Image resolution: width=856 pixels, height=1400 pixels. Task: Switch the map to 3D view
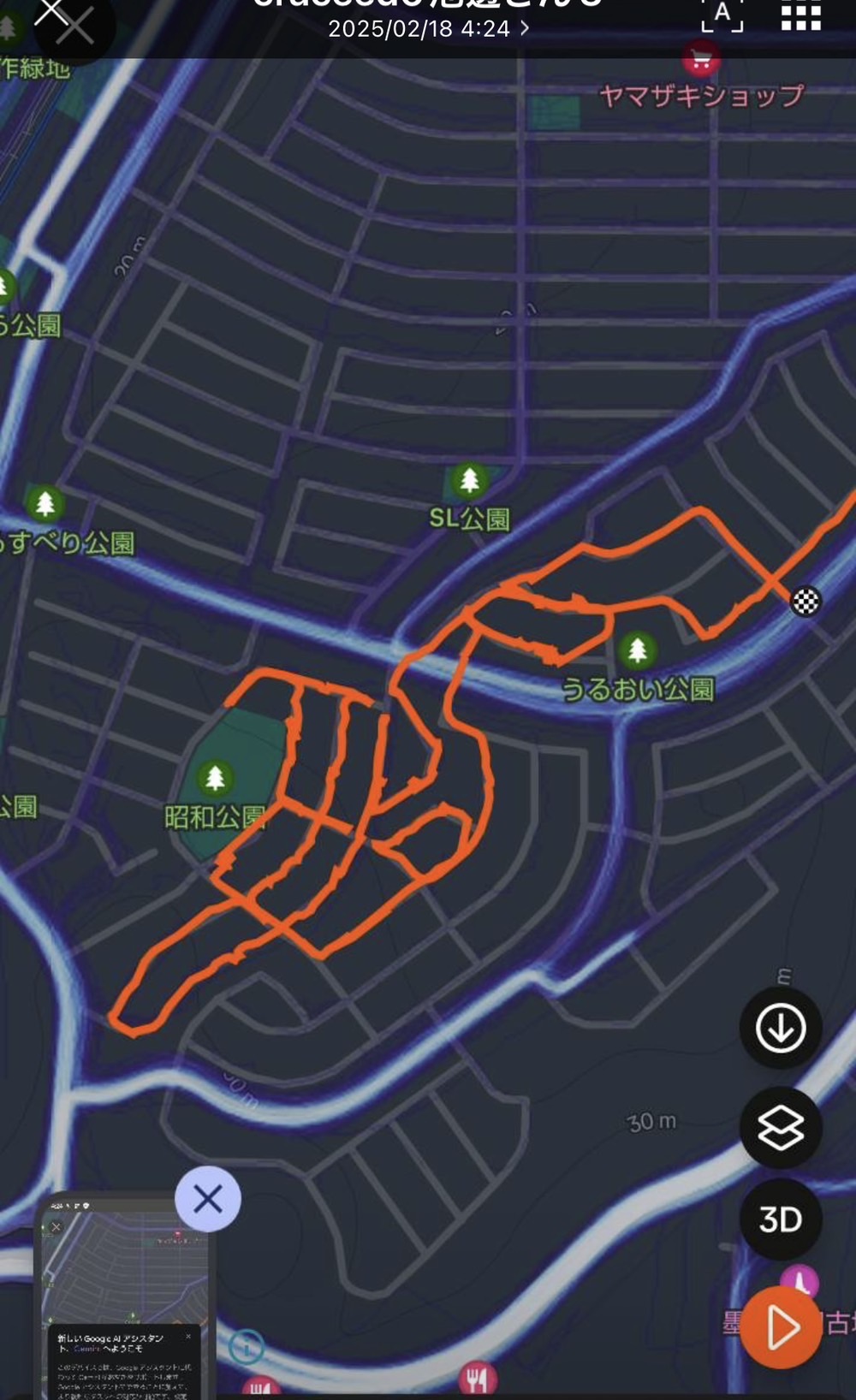pos(781,1219)
